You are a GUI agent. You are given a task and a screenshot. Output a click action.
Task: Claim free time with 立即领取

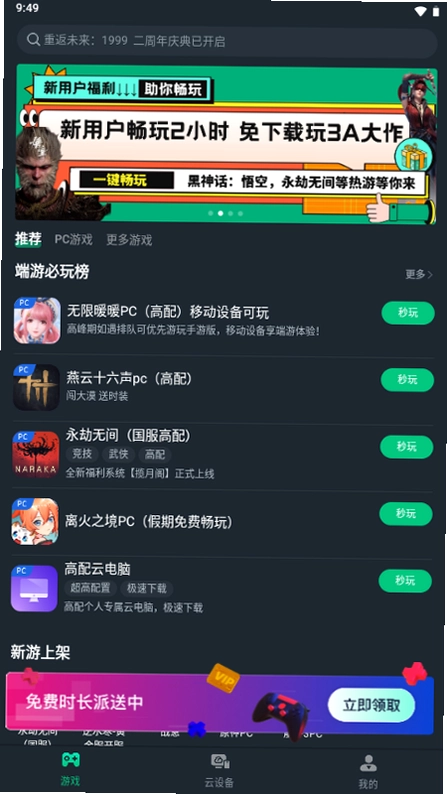coord(371,705)
